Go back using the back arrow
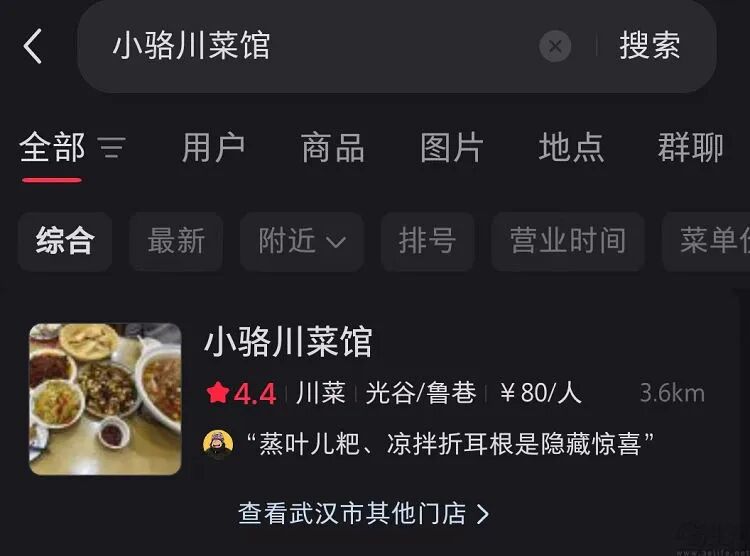Screen dimensions: 750x556 pos(33,46)
